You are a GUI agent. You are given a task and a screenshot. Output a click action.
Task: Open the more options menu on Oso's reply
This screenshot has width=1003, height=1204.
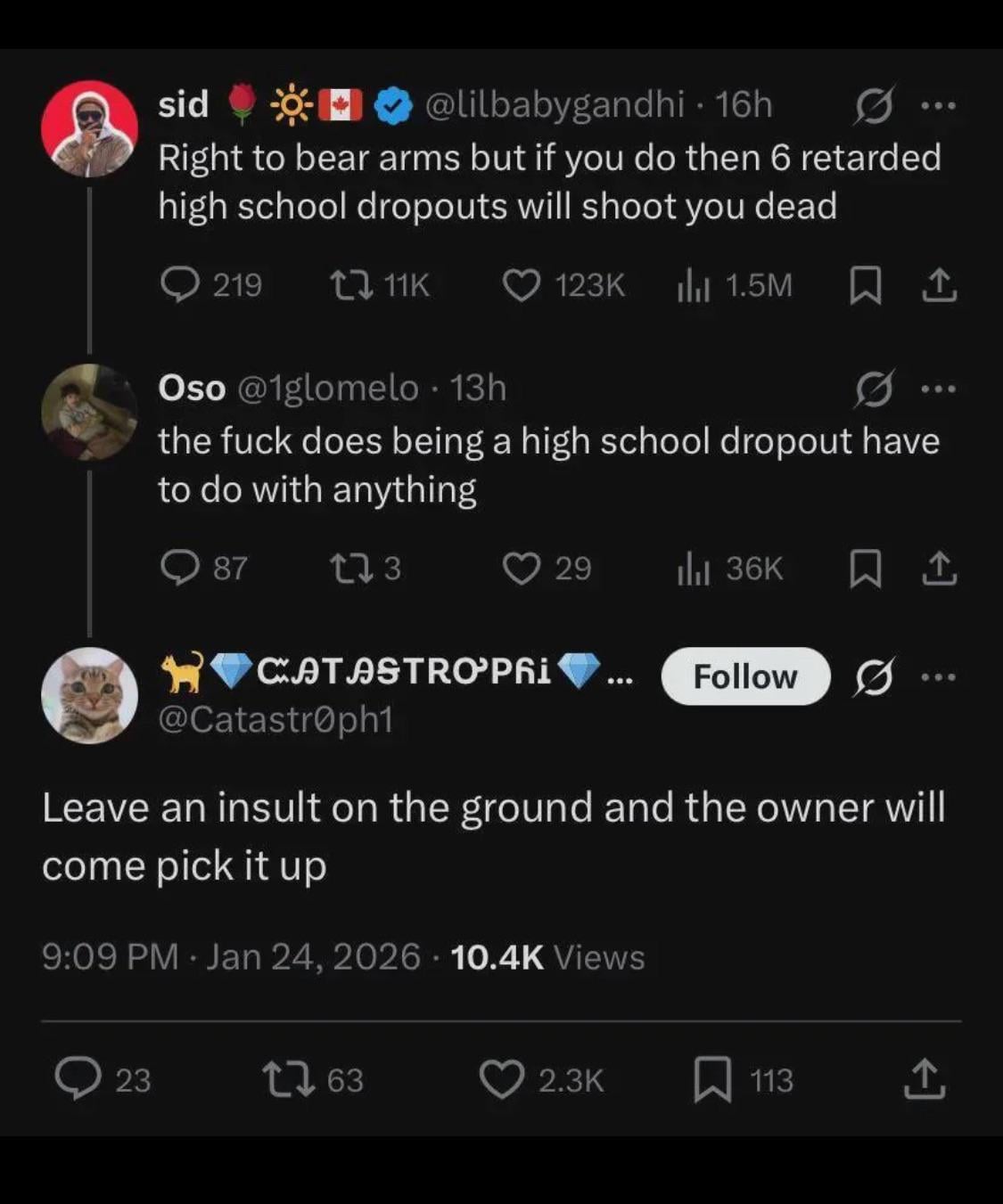(x=938, y=389)
